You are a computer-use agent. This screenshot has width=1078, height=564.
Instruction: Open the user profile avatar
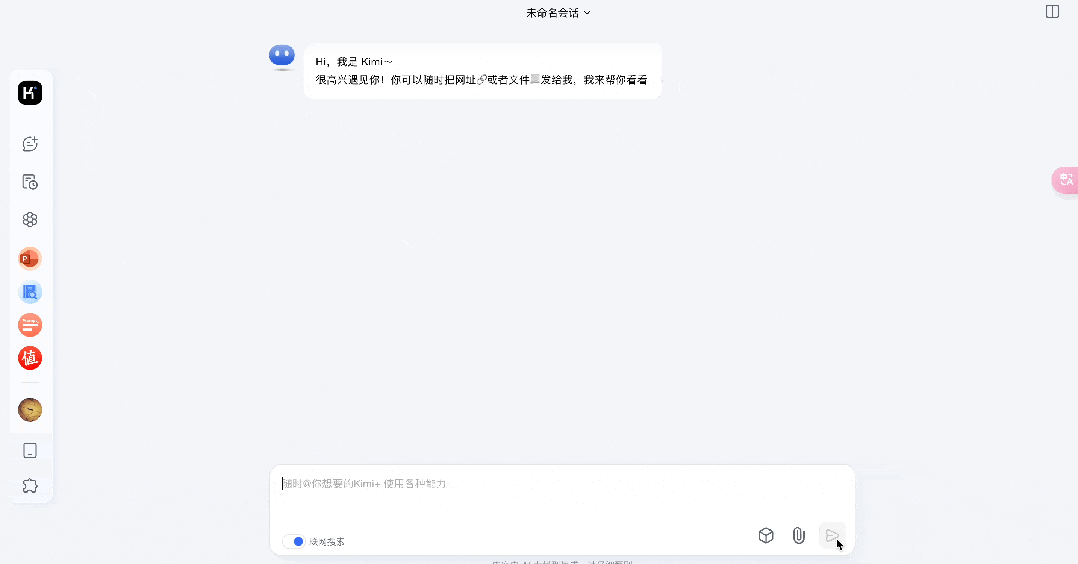(30, 409)
